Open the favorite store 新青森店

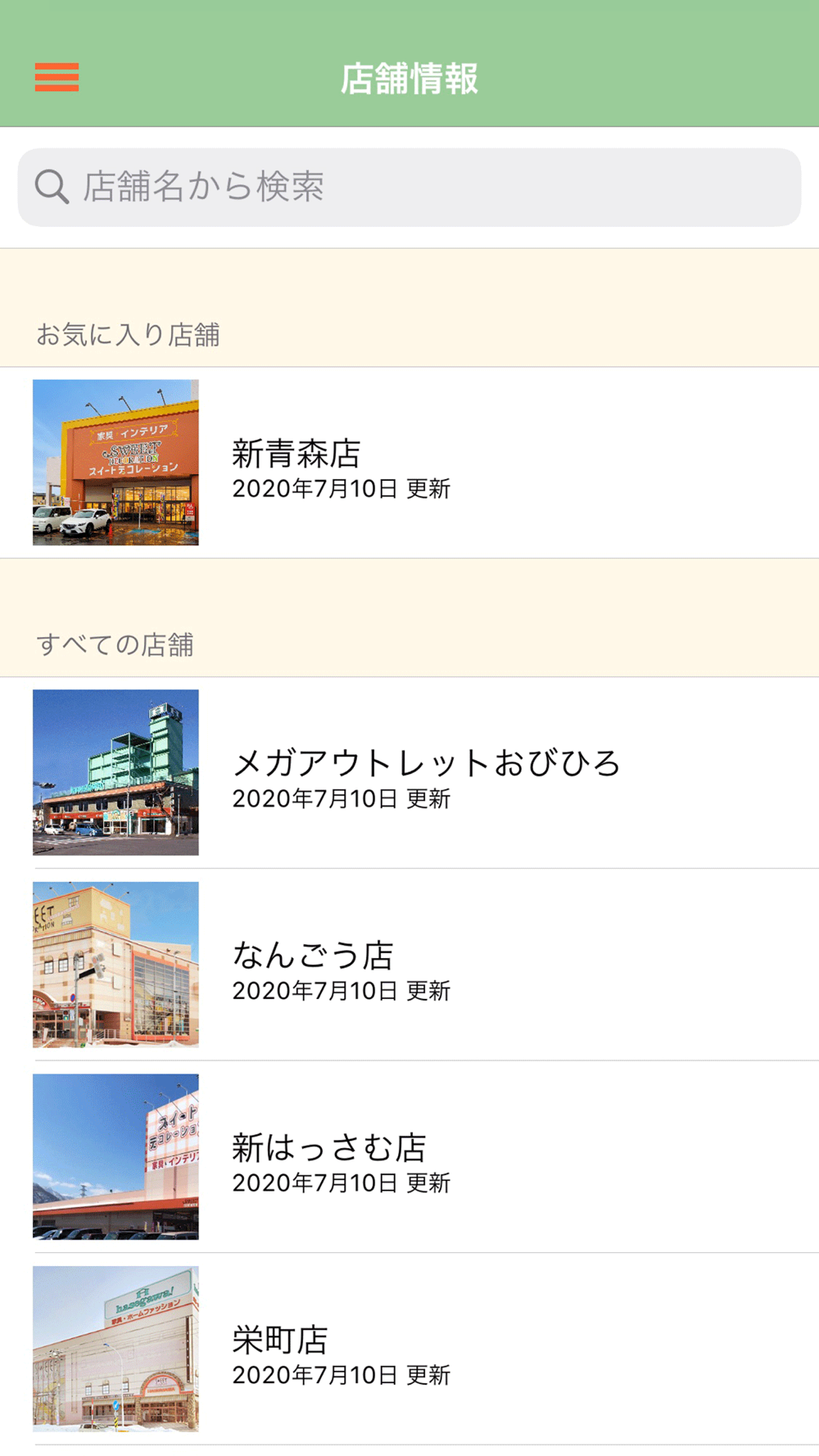(x=409, y=463)
